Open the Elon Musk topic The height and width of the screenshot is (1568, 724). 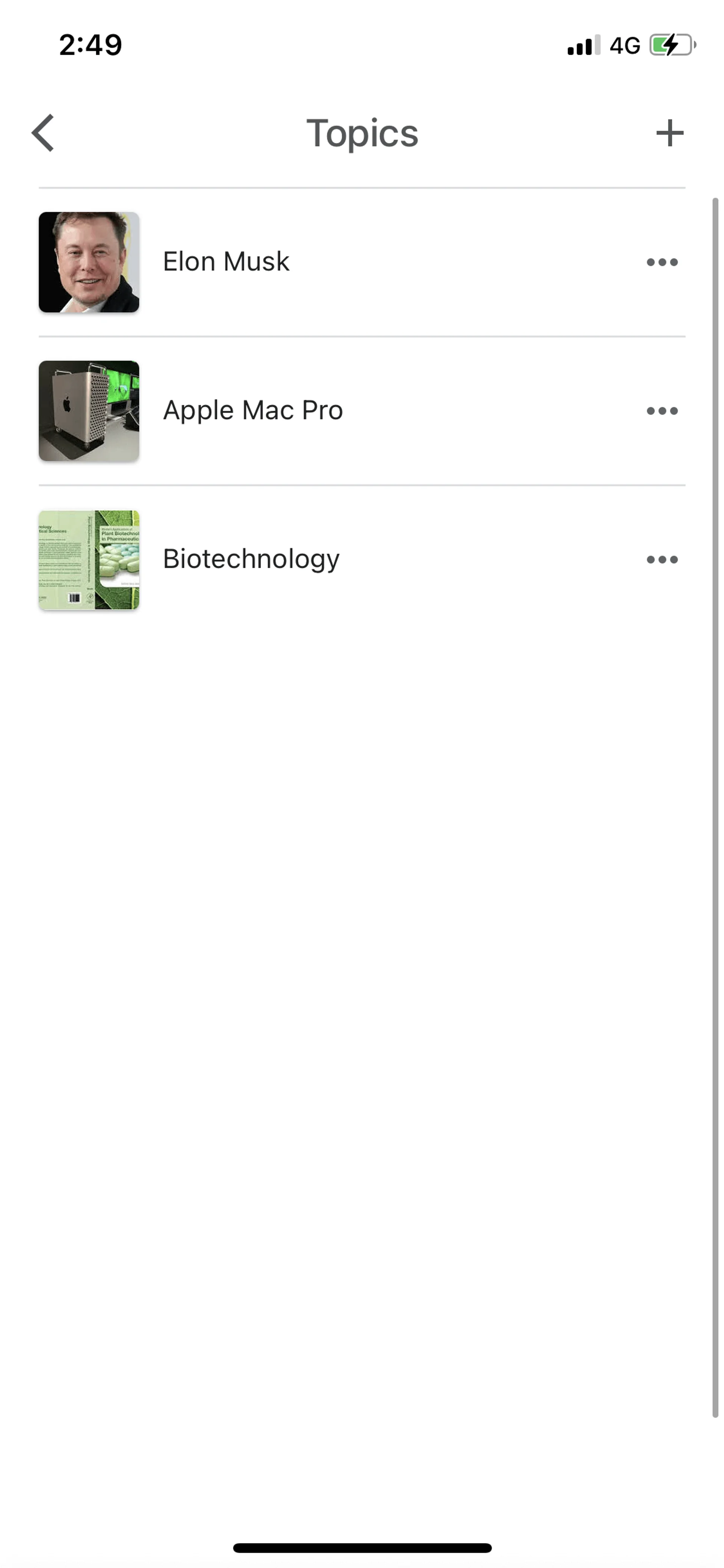(226, 262)
